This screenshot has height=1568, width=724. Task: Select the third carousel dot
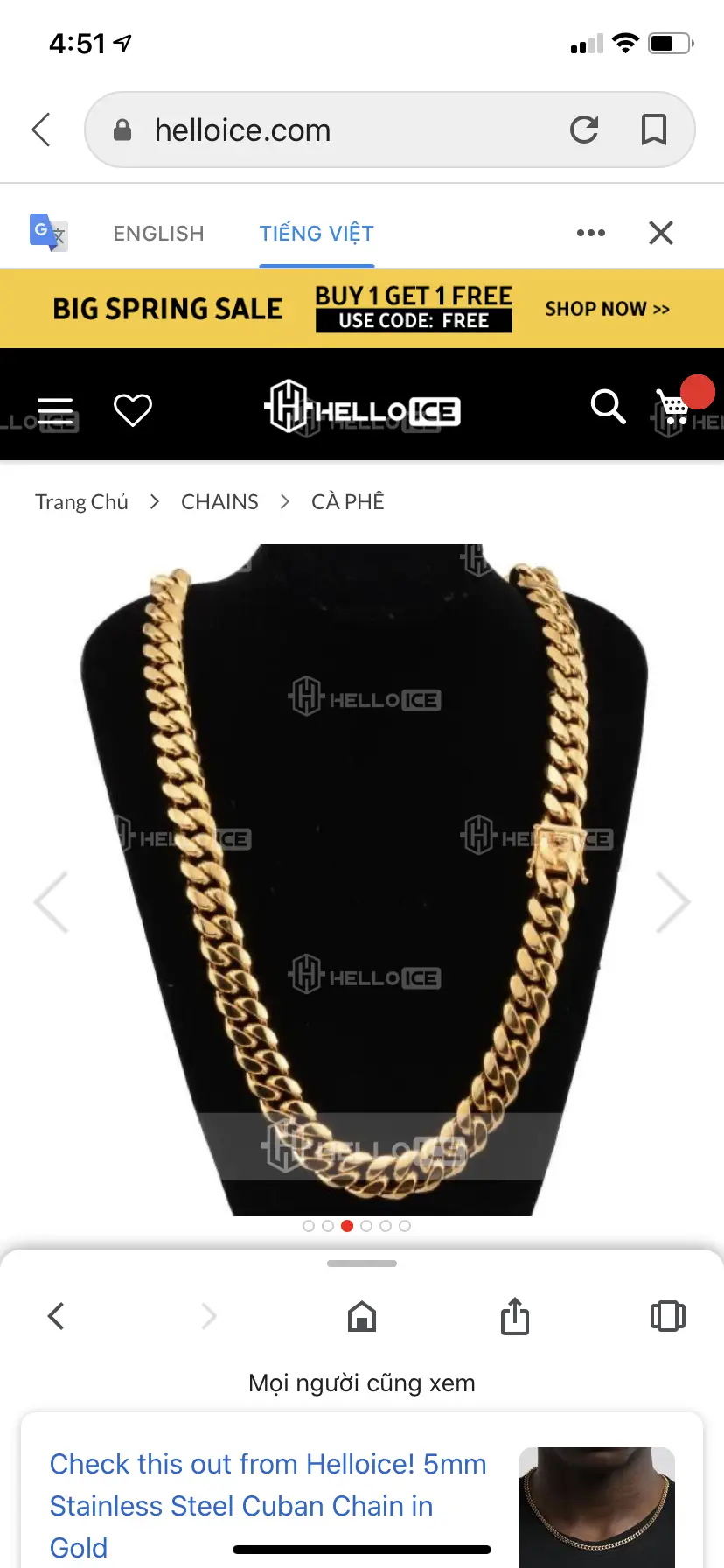[x=346, y=1226]
